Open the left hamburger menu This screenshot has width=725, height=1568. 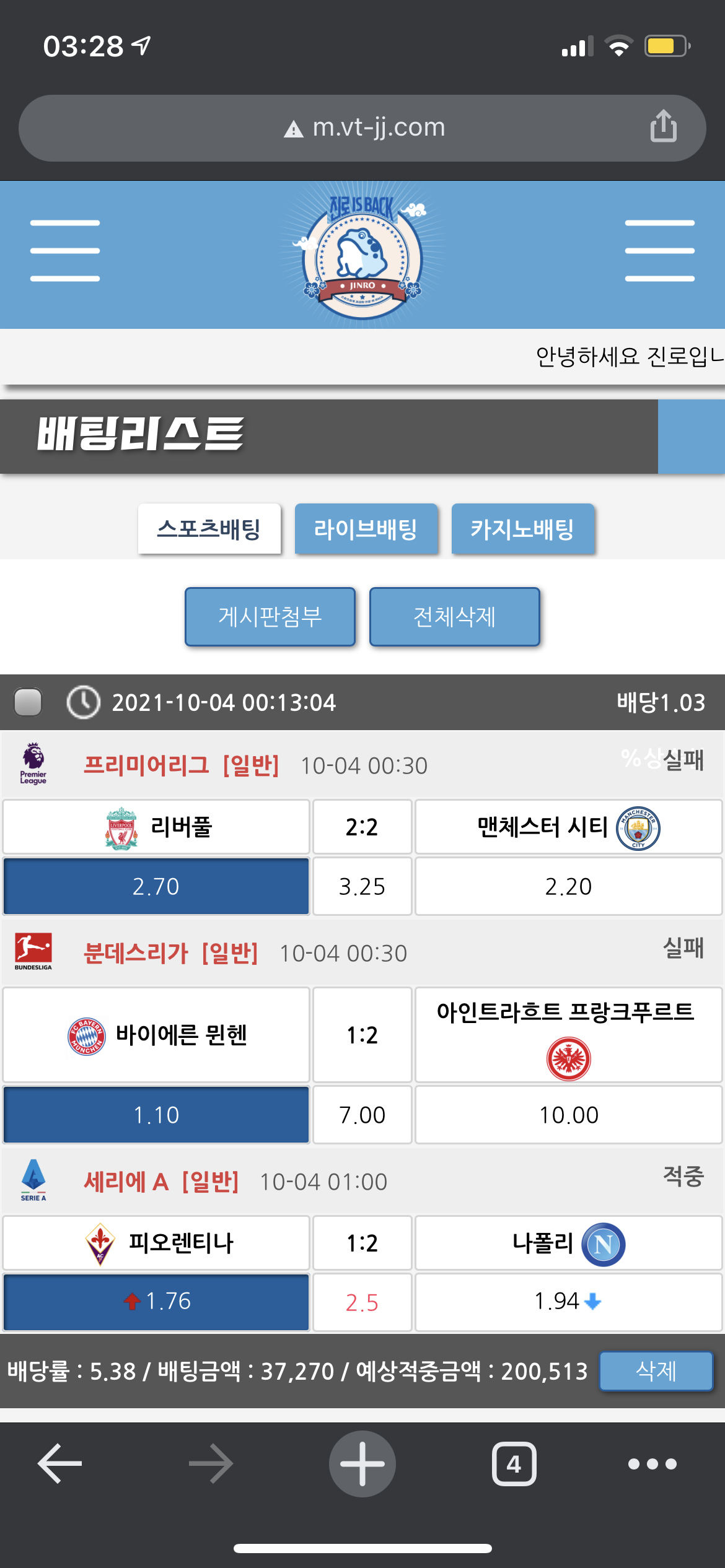tap(65, 251)
